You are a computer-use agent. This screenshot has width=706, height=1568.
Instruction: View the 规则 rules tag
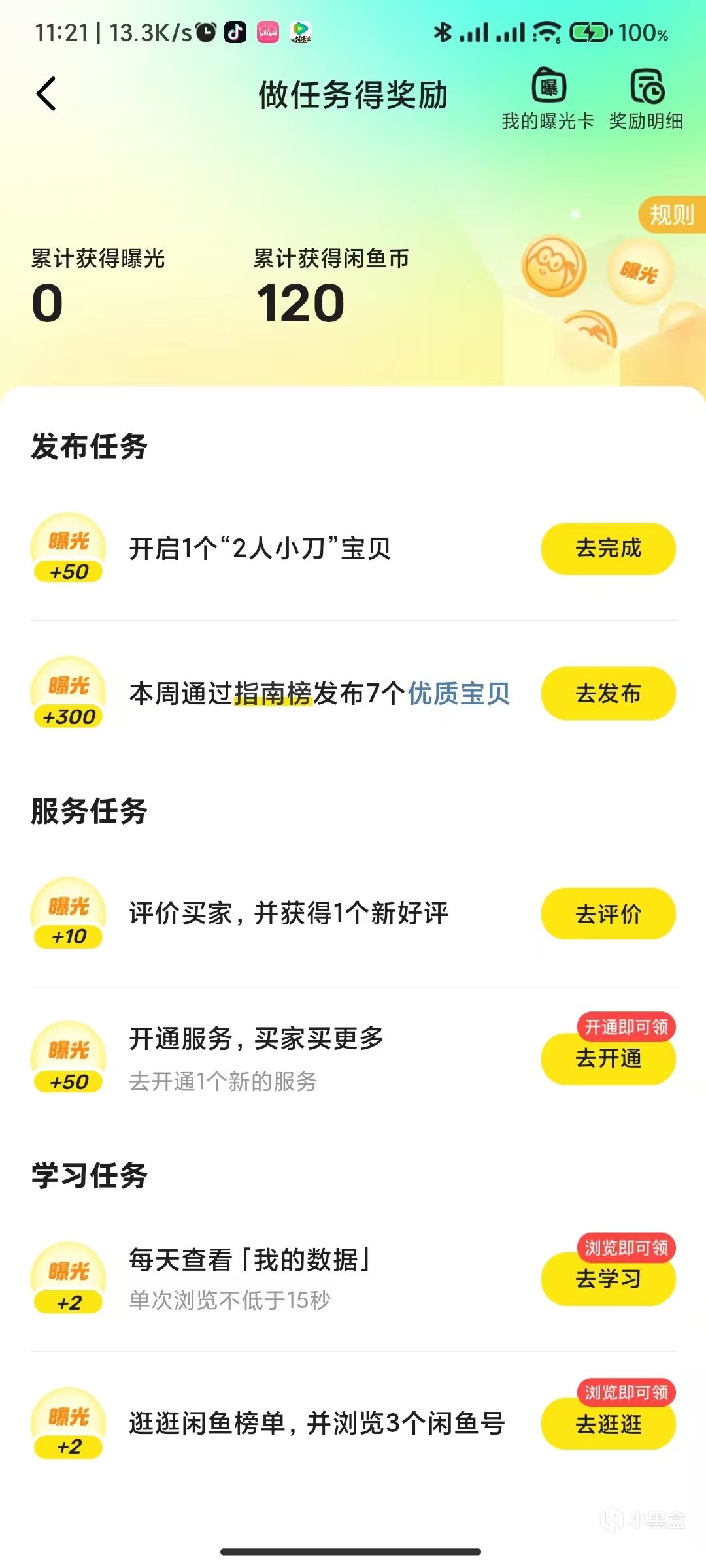click(x=671, y=214)
